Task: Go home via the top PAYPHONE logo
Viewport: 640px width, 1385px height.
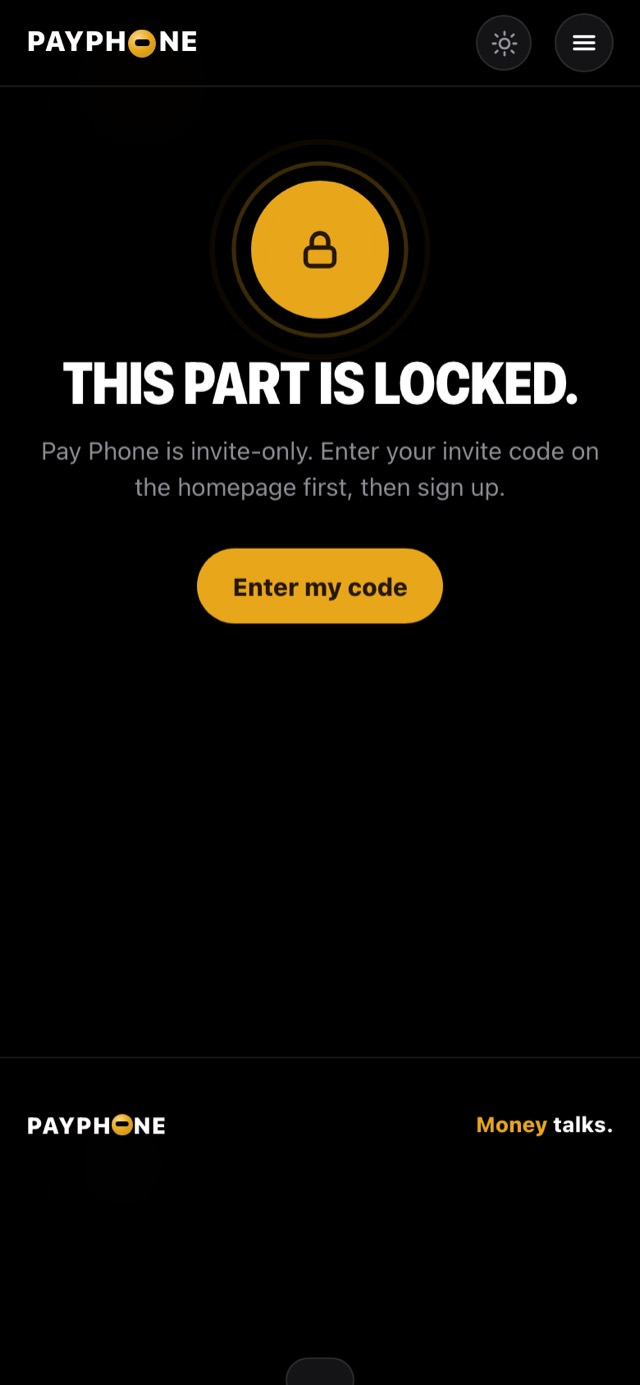Action: (112, 42)
